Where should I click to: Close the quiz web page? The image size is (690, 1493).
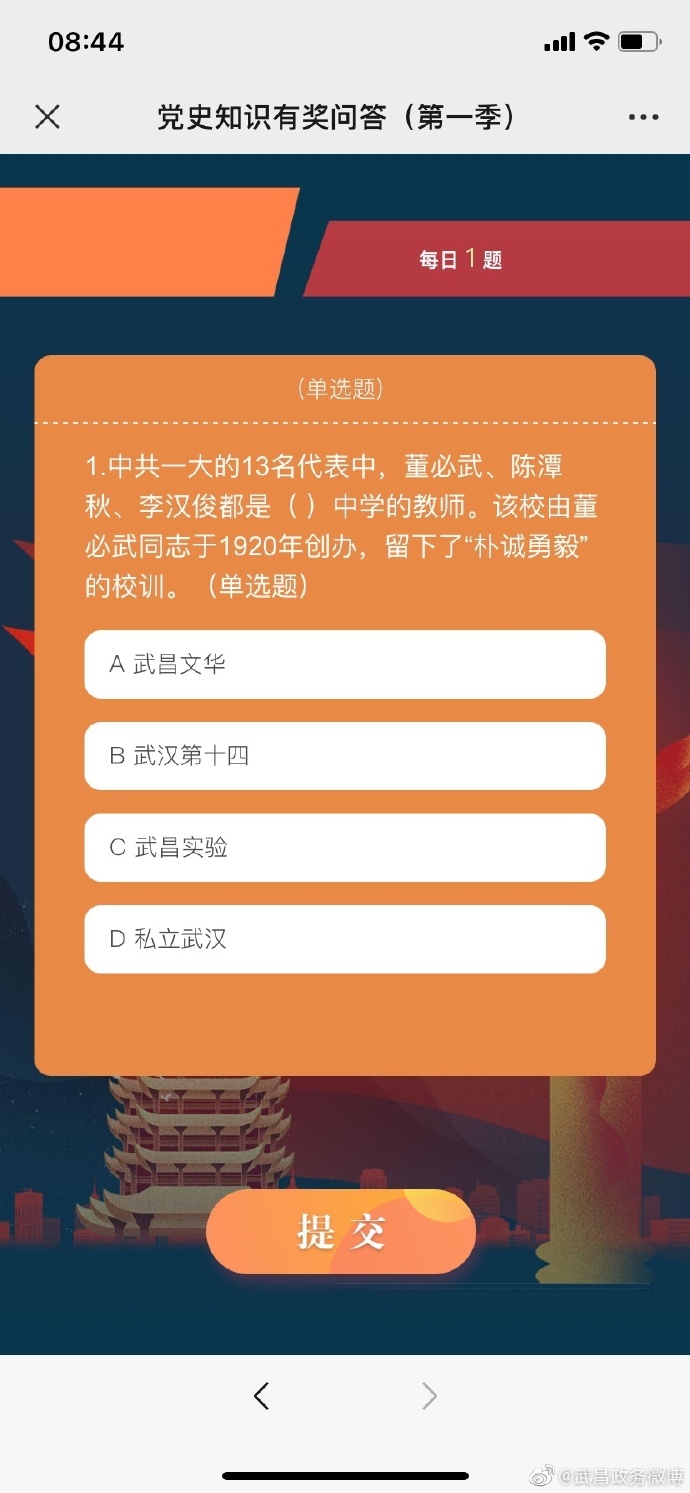pos(47,117)
